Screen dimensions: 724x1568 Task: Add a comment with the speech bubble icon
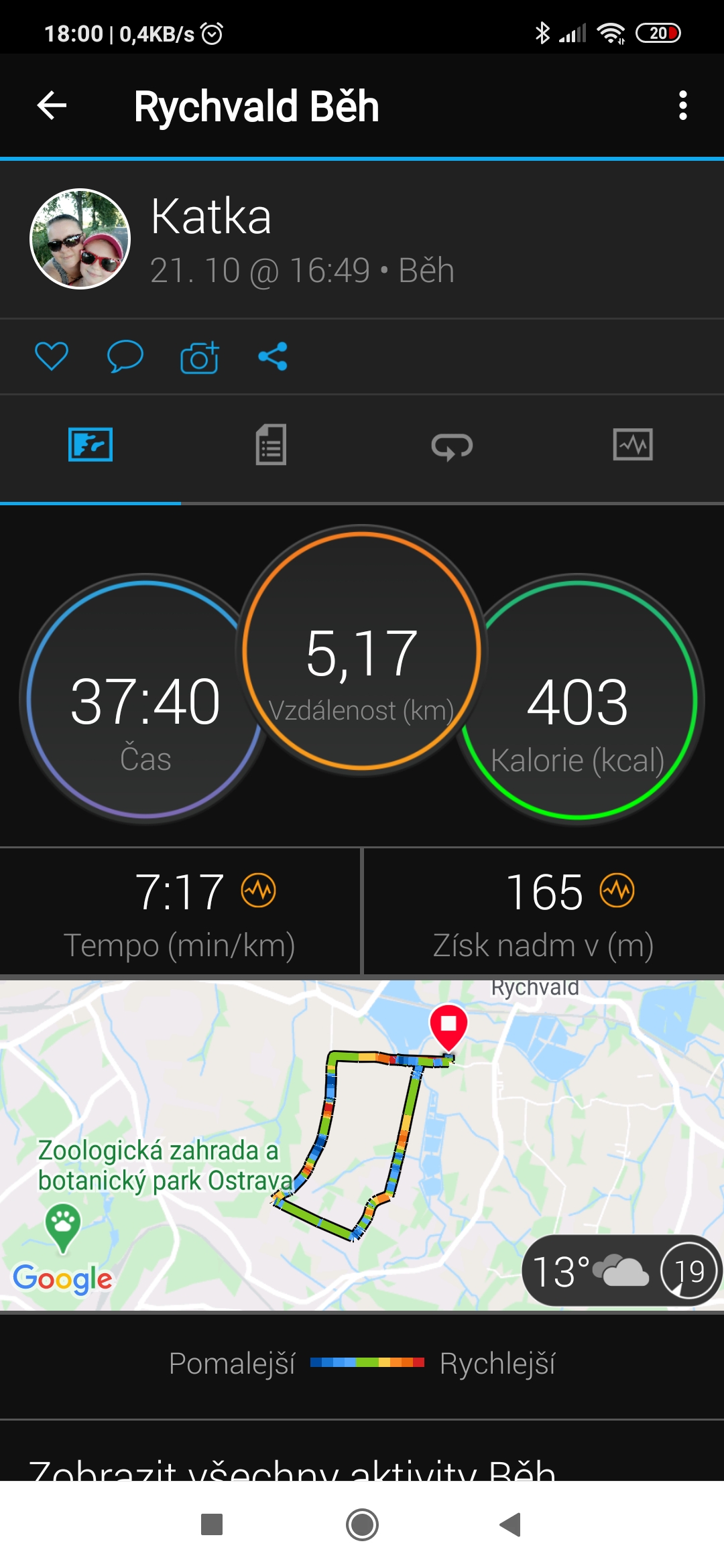pos(125,356)
